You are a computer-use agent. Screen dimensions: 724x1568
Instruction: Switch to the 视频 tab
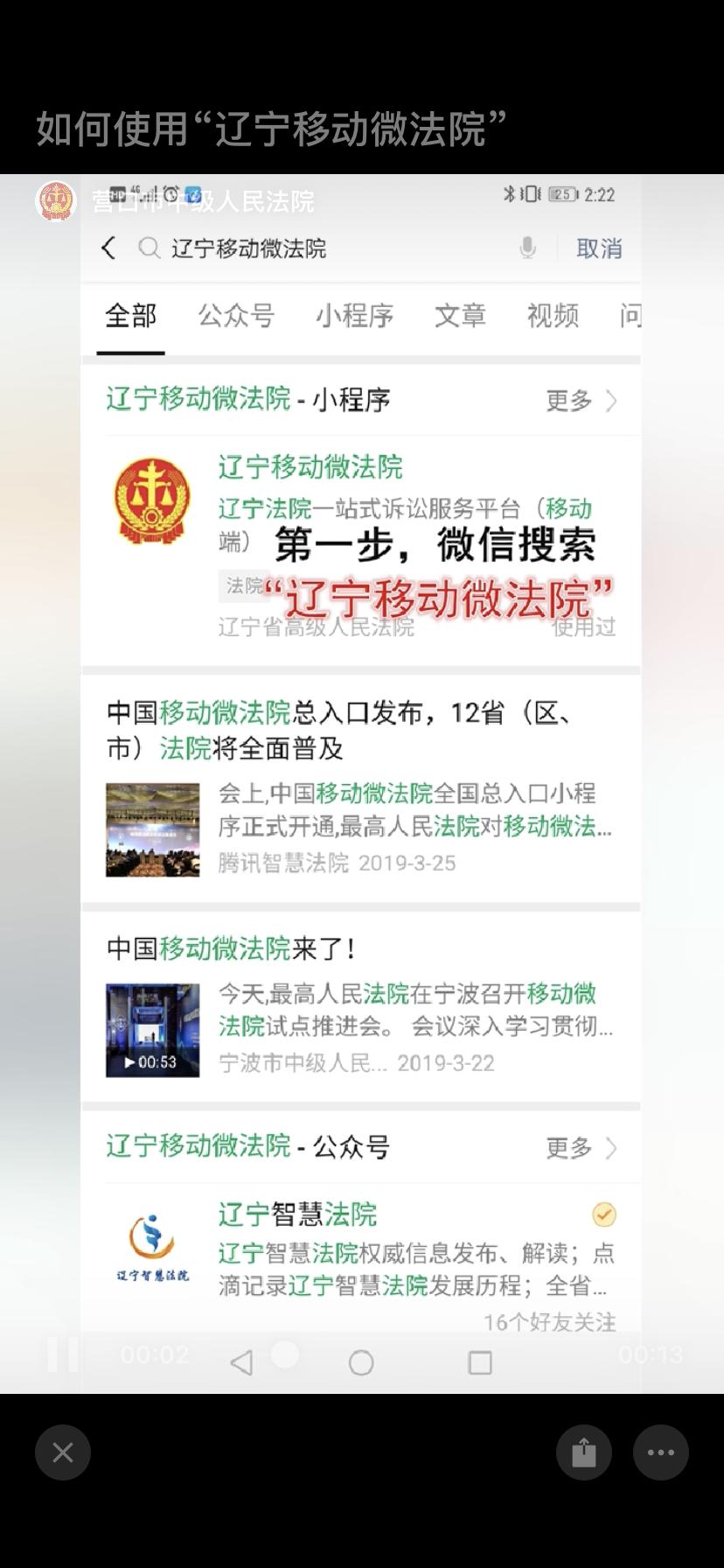552,317
